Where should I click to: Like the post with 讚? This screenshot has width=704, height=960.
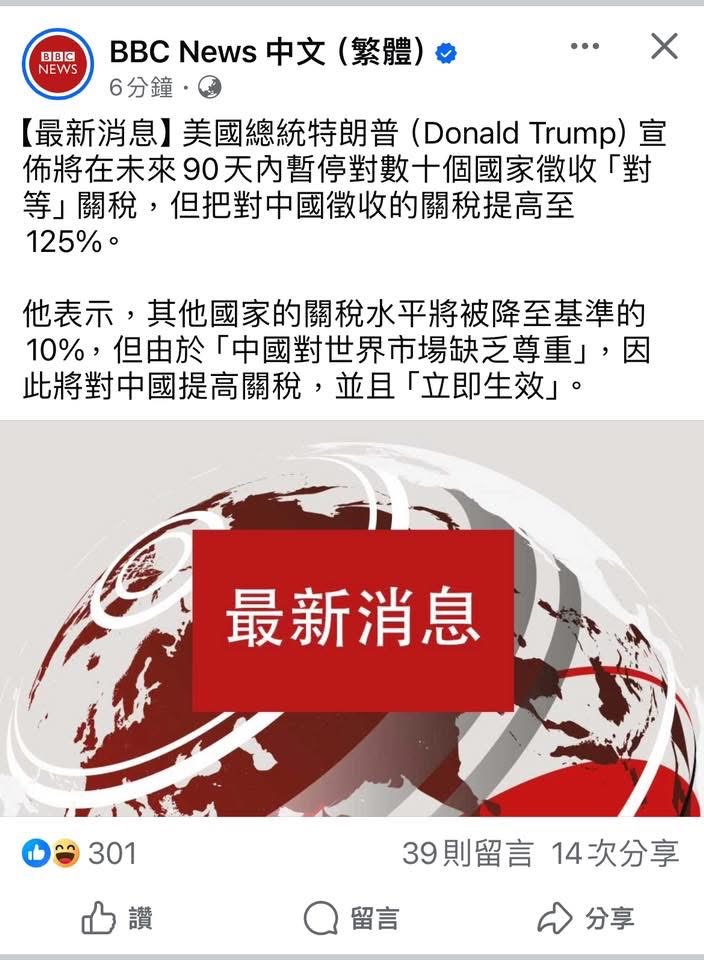(117, 918)
